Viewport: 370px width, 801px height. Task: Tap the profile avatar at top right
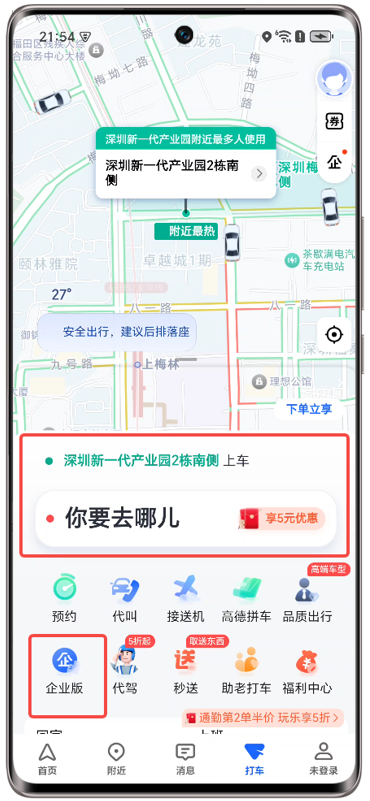333,77
